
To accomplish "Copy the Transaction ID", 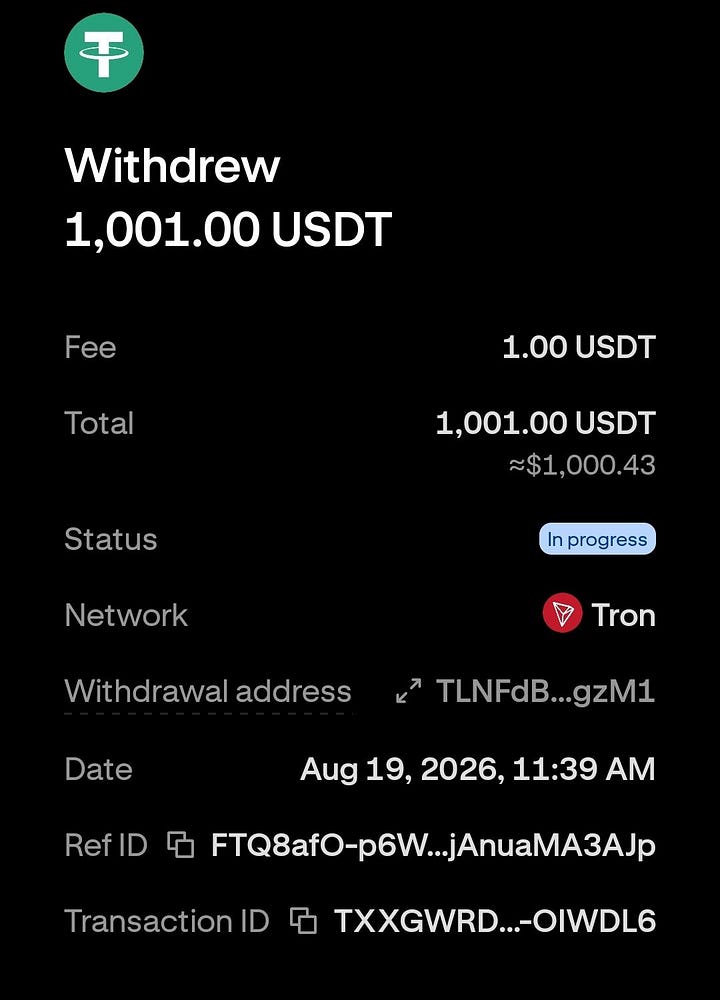I will pos(304,921).
